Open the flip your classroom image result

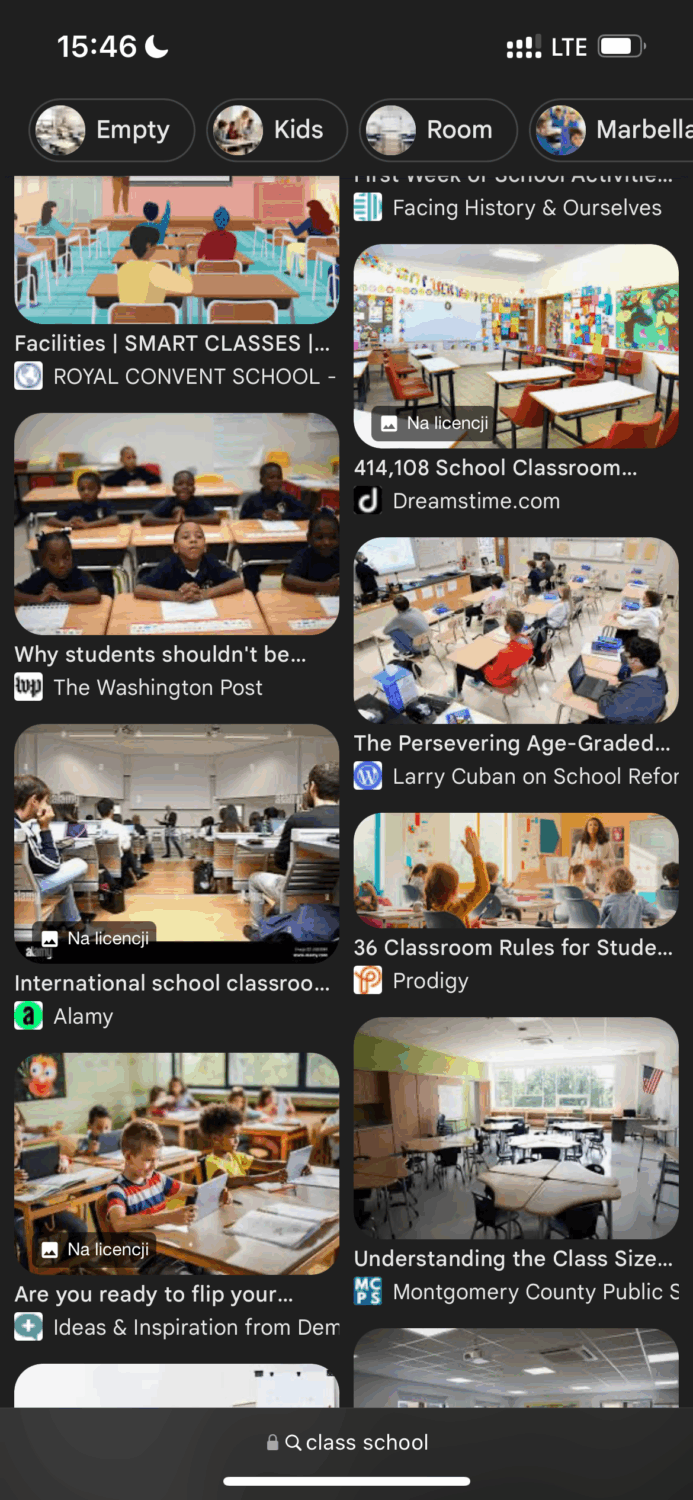177,1163
